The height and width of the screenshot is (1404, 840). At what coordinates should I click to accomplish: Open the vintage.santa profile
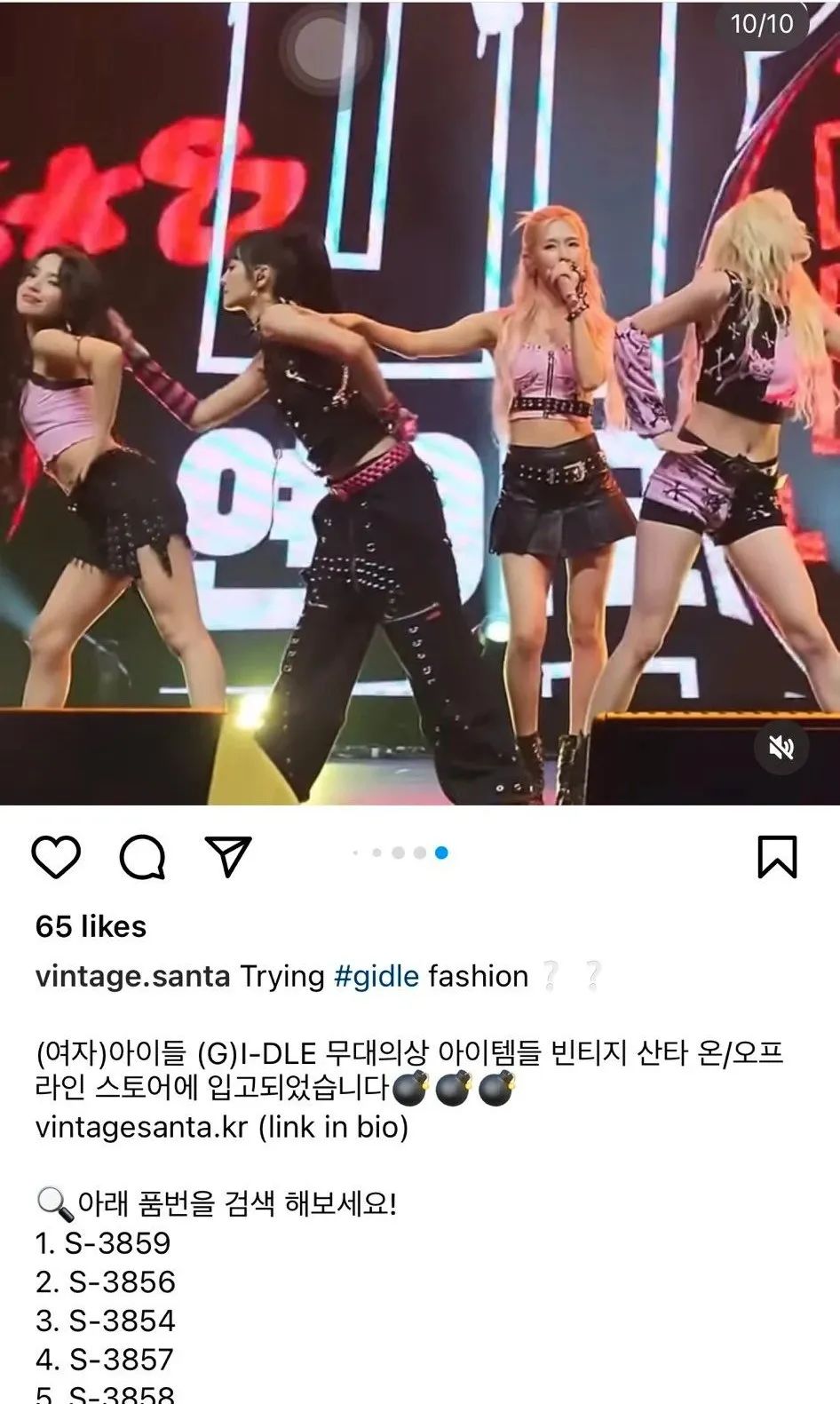tap(132, 976)
